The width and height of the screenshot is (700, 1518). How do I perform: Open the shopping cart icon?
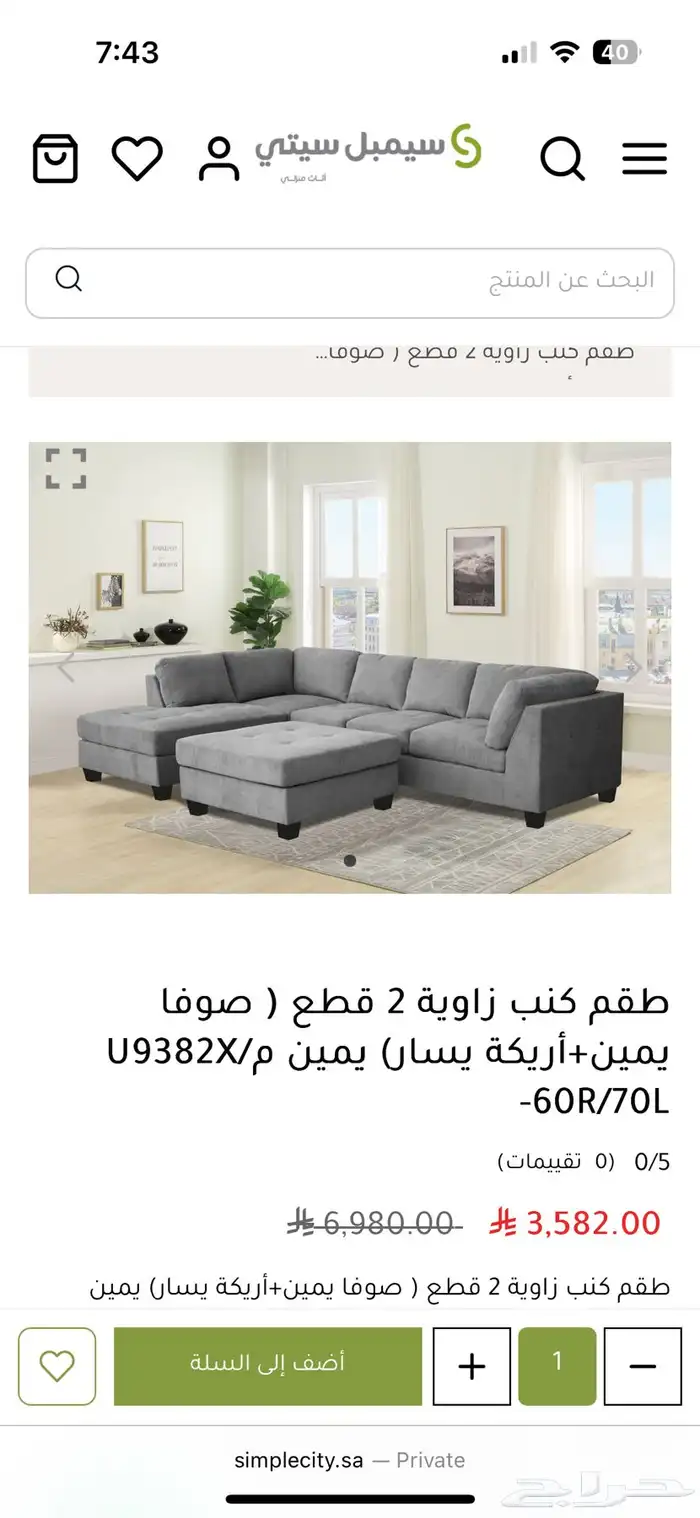tap(55, 158)
